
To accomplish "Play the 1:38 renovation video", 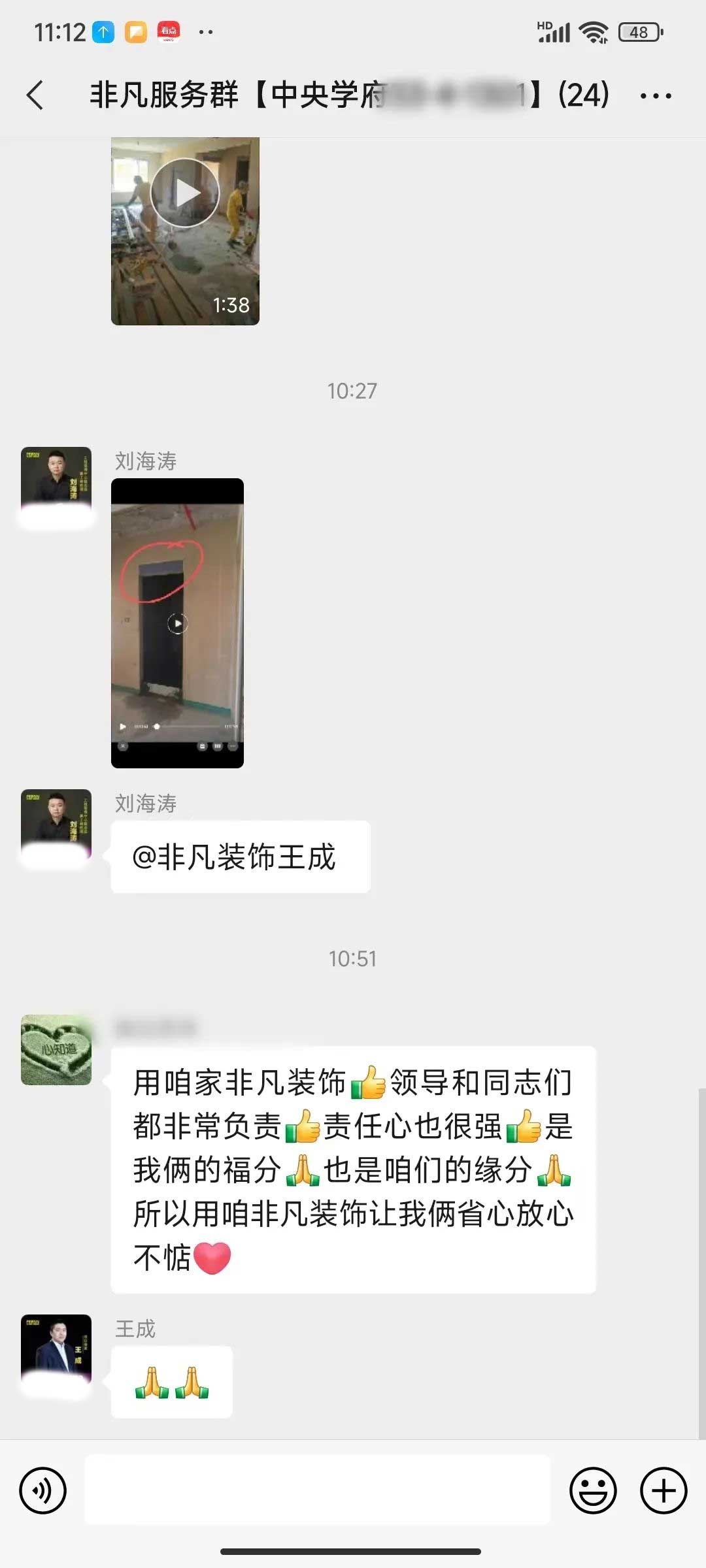I will tap(185, 230).
